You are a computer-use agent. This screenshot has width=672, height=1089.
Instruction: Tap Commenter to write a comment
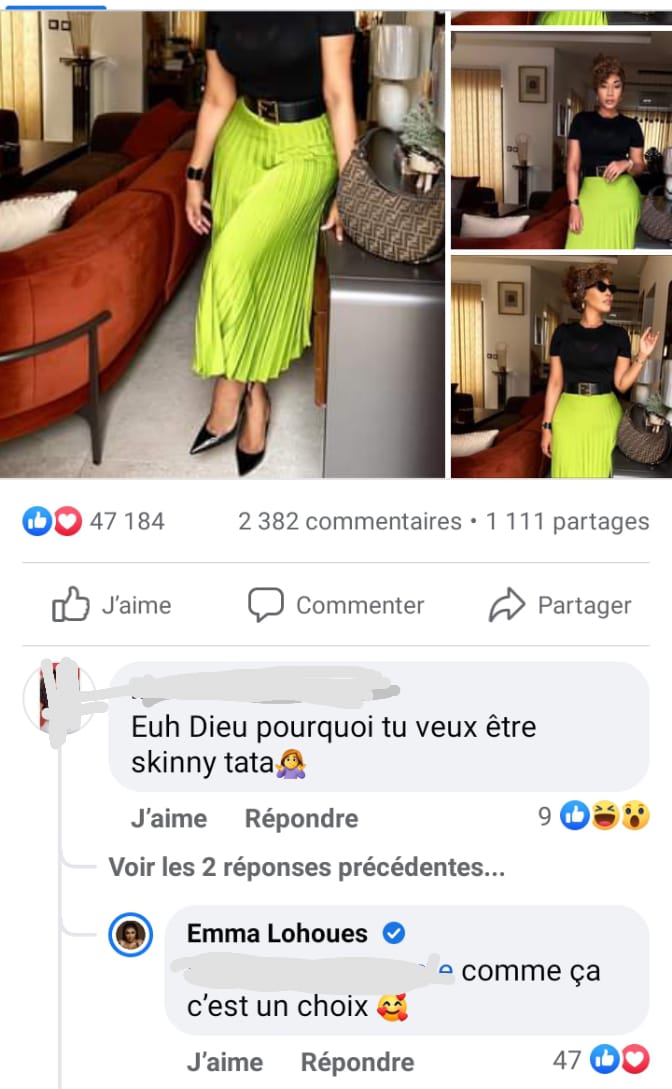click(336, 605)
